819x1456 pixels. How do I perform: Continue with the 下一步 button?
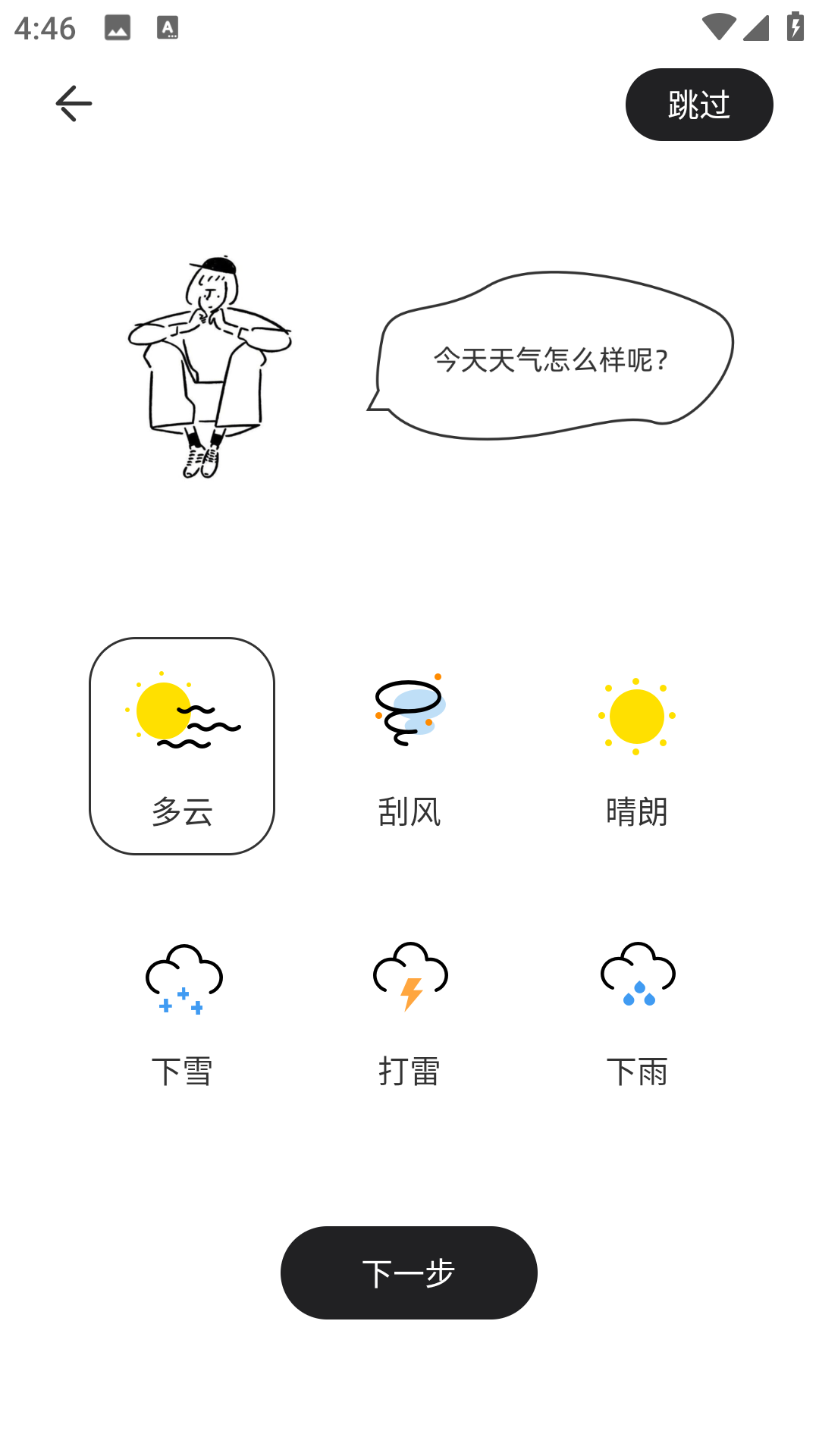(409, 1272)
